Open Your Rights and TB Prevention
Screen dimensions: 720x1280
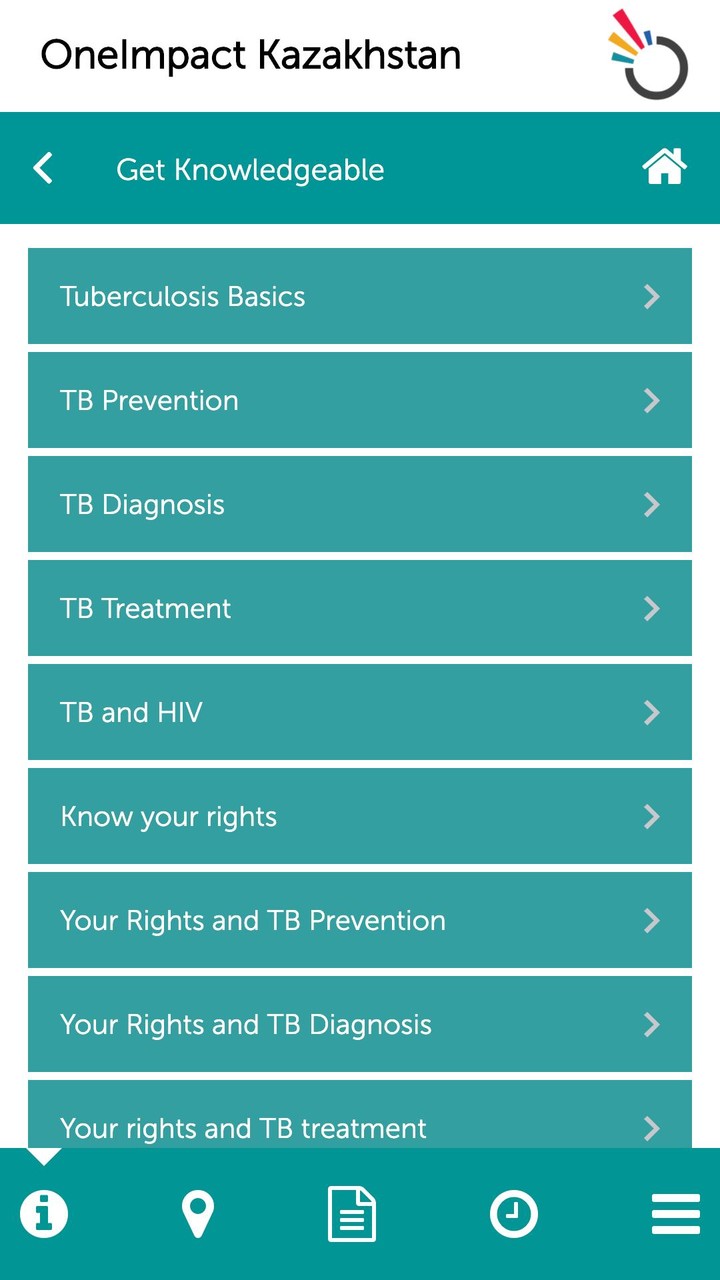(360, 920)
